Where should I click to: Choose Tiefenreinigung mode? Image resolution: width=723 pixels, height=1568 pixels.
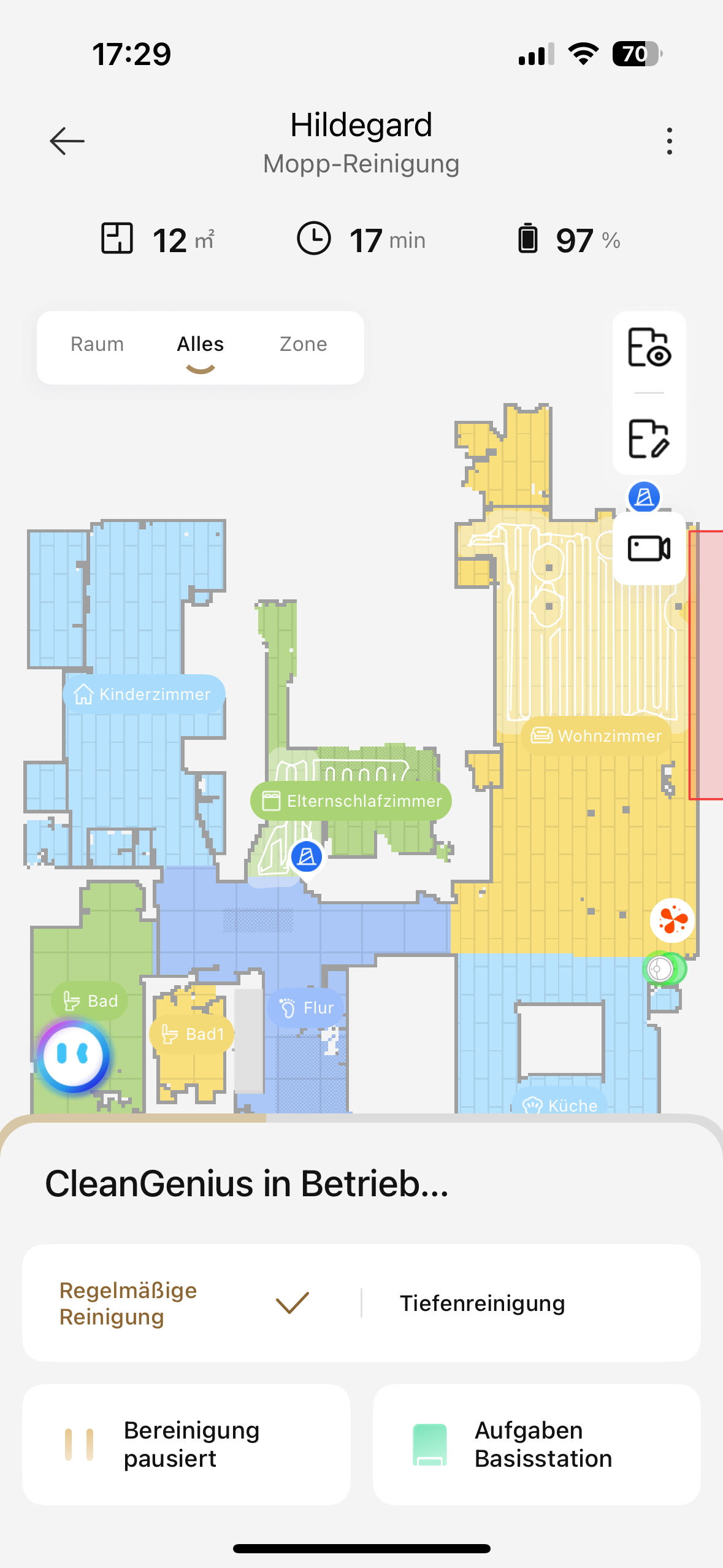click(x=482, y=1304)
